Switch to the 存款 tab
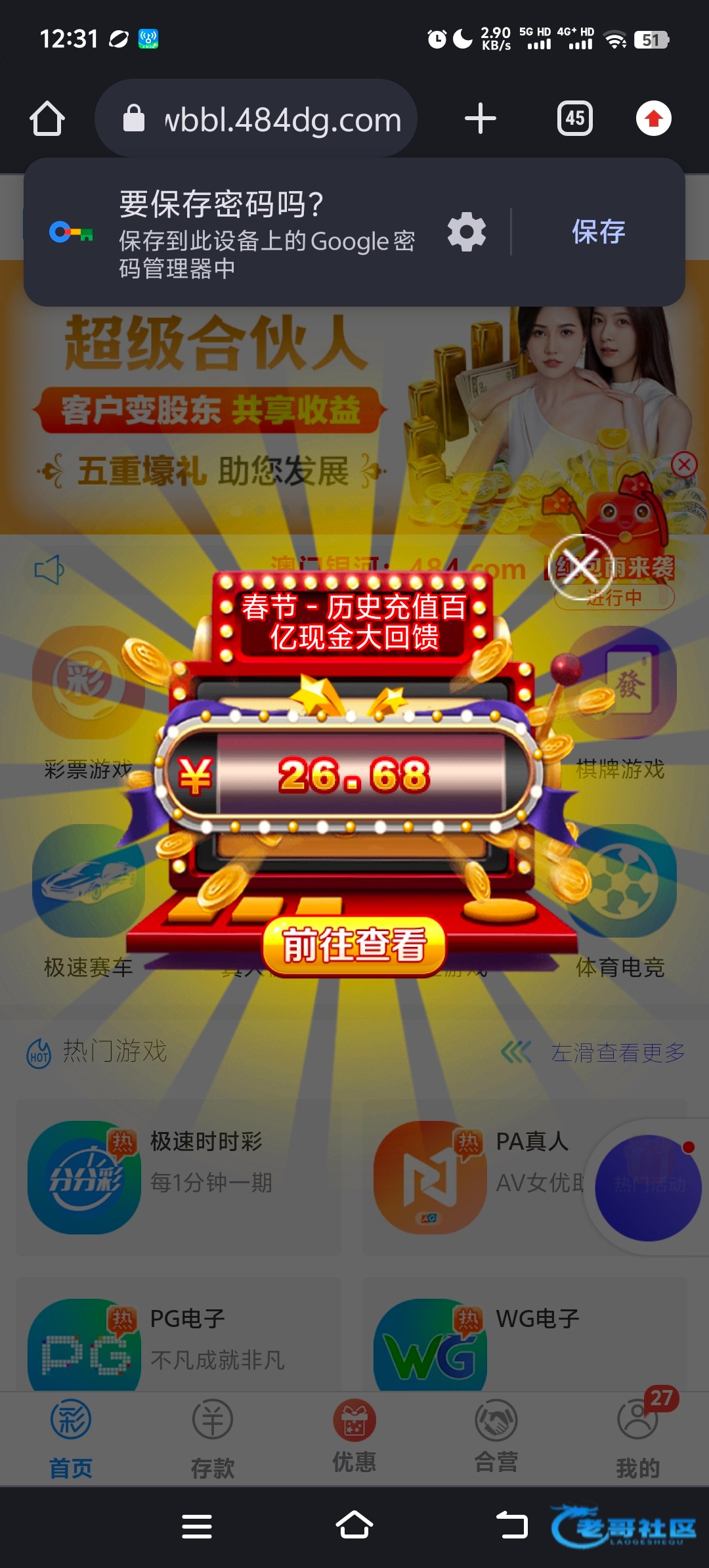The width and height of the screenshot is (709, 1568). click(x=213, y=1439)
